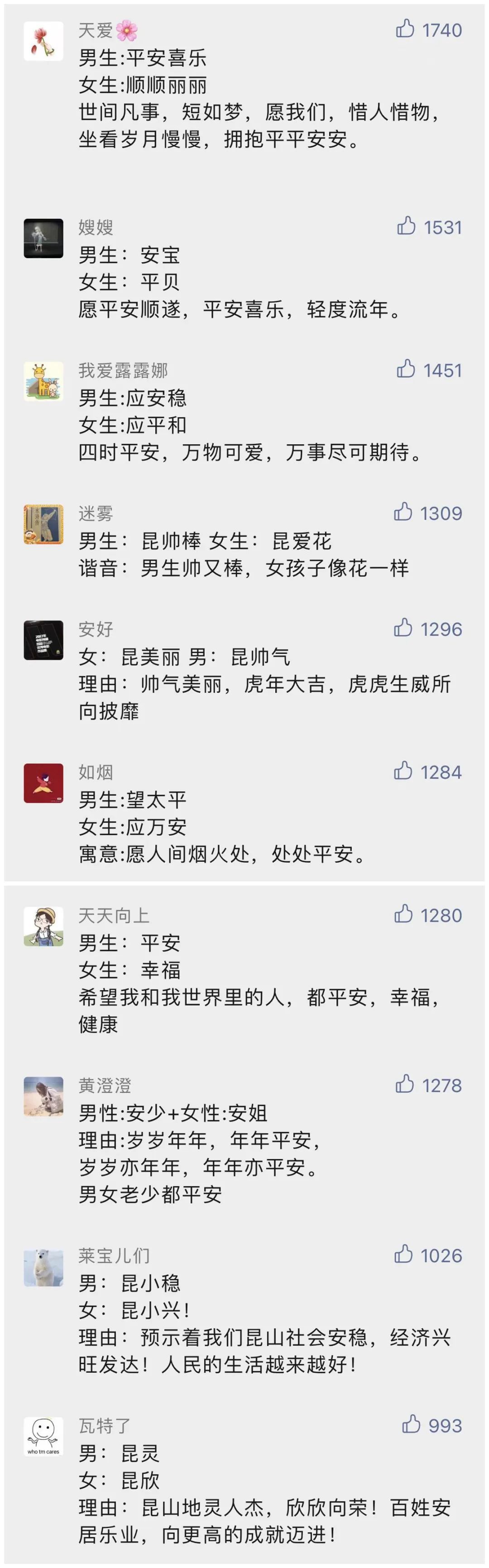Tap the like icon on 黄澄澄's comment
This screenshot has width=489, height=1568.
[x=404, y=1084]
